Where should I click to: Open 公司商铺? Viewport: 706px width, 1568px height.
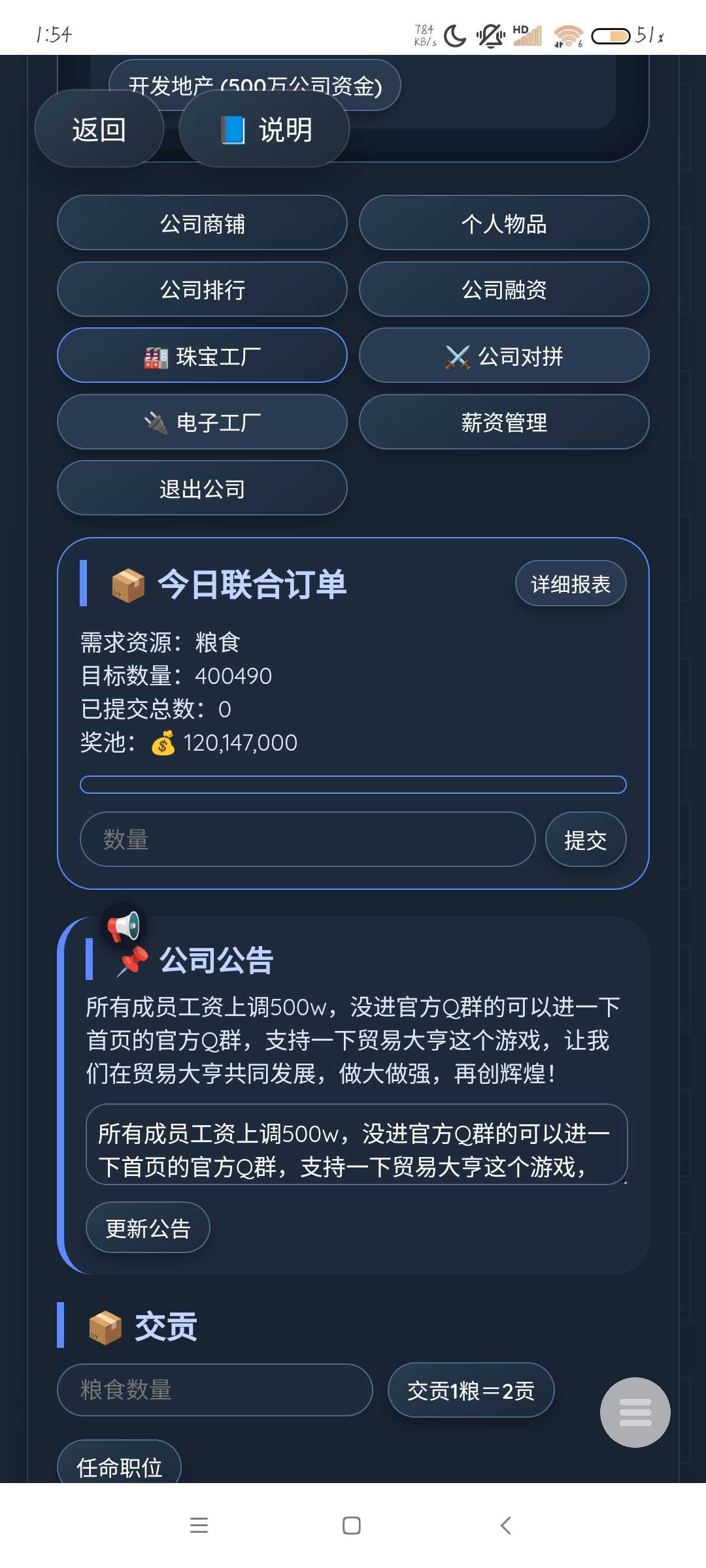202,223
